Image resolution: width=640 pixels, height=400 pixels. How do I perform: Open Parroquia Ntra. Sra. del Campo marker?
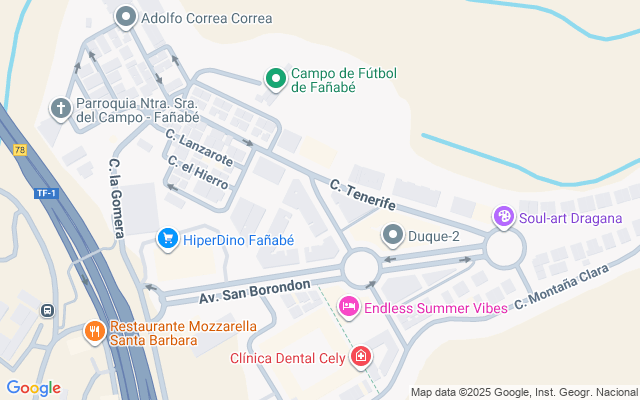click(x=61, y=108)
